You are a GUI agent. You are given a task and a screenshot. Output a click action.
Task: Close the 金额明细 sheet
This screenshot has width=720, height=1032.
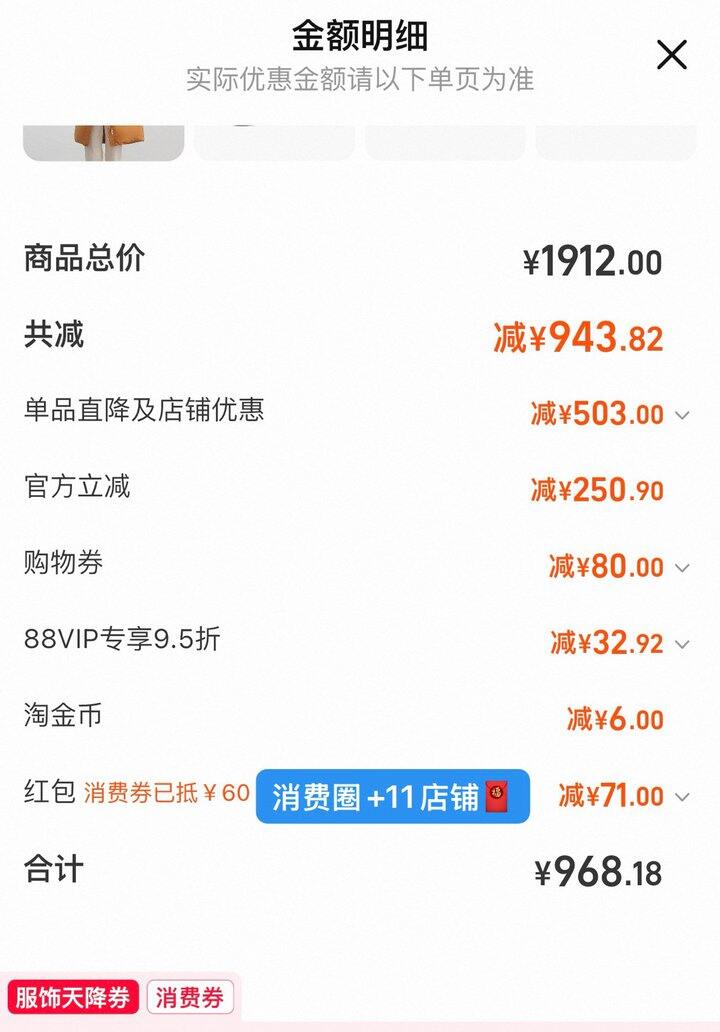[672, 55]
